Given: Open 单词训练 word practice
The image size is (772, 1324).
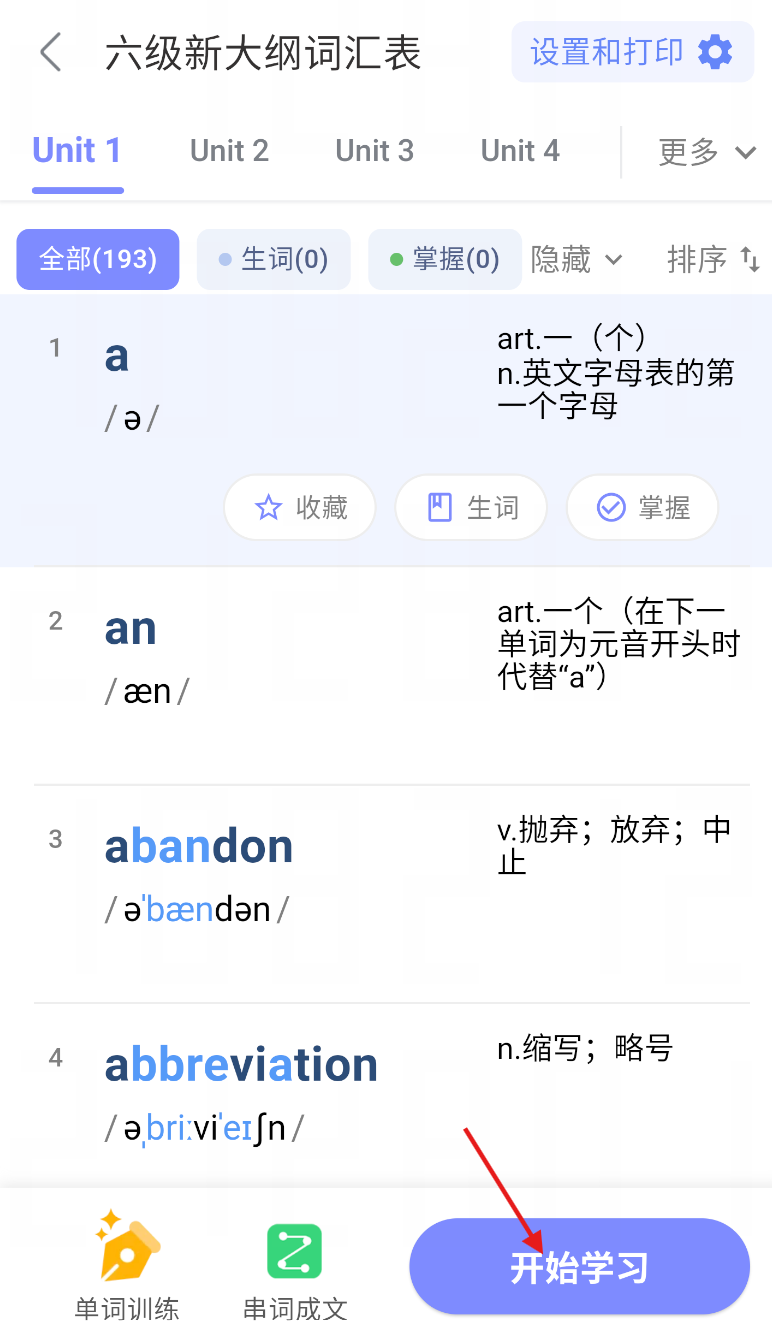Looking at the screenshot, I should coord(127,1264).
